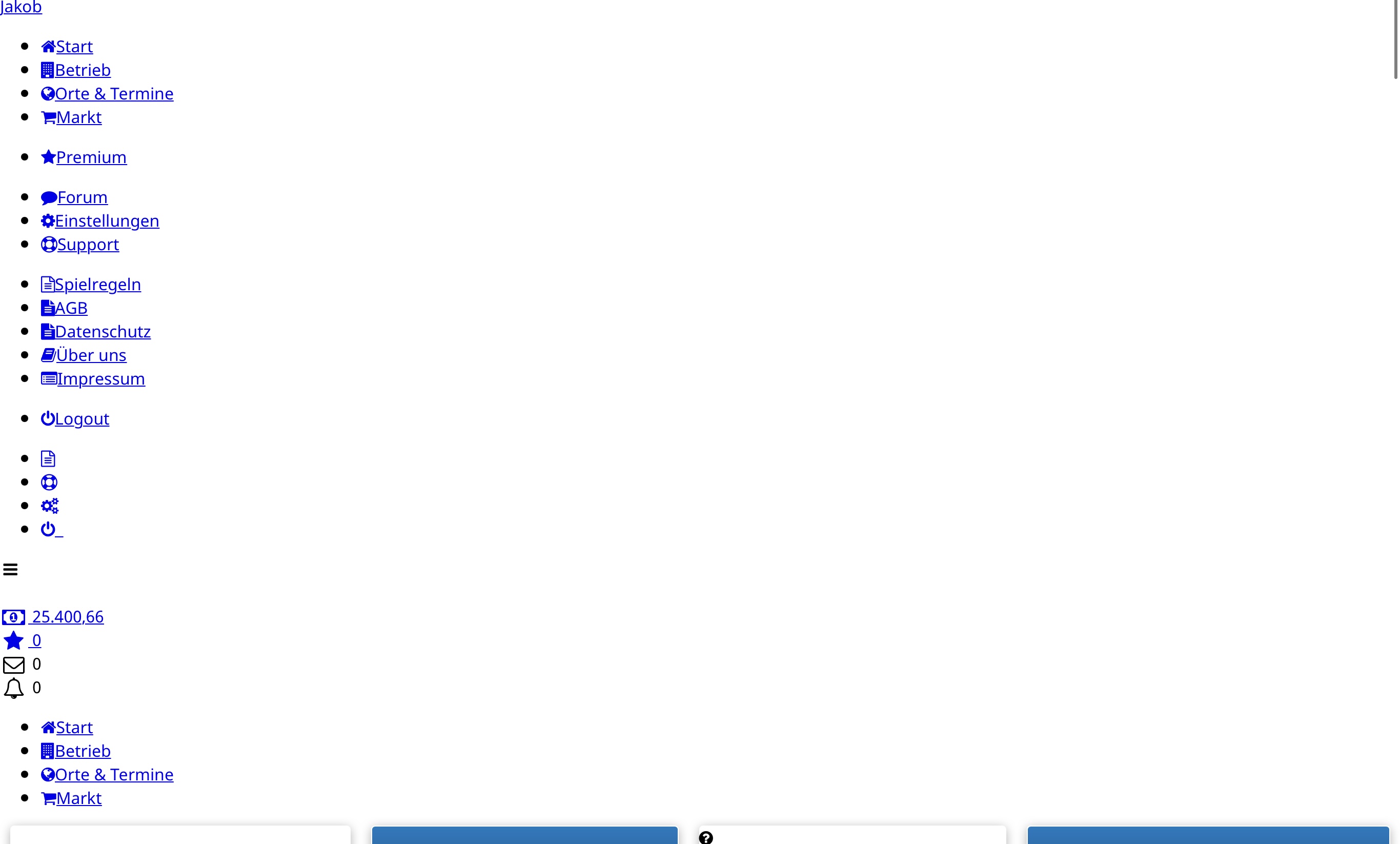This screenshot has height=844, width=1400.
Task: Open the black question mark help icon
Action: click(x=706, y=837)
